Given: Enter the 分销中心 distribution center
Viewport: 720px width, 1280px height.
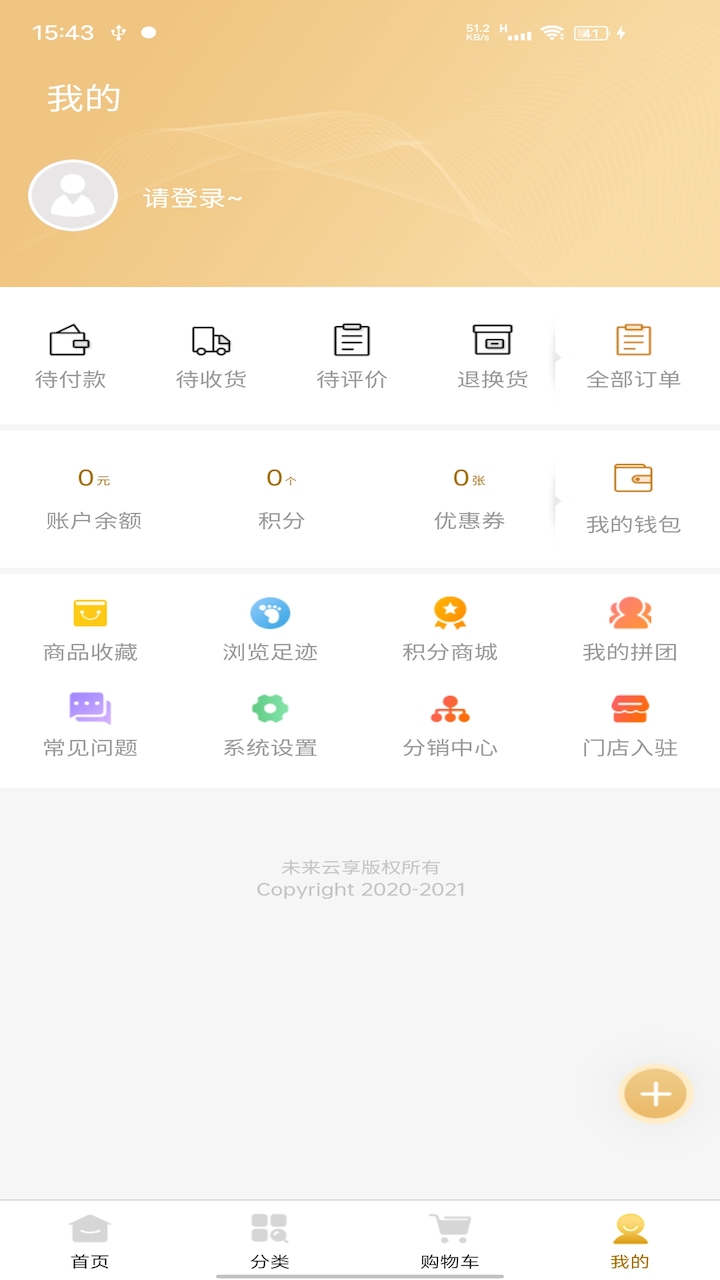Looking at the screenshot, I should (x=451, y=707).
